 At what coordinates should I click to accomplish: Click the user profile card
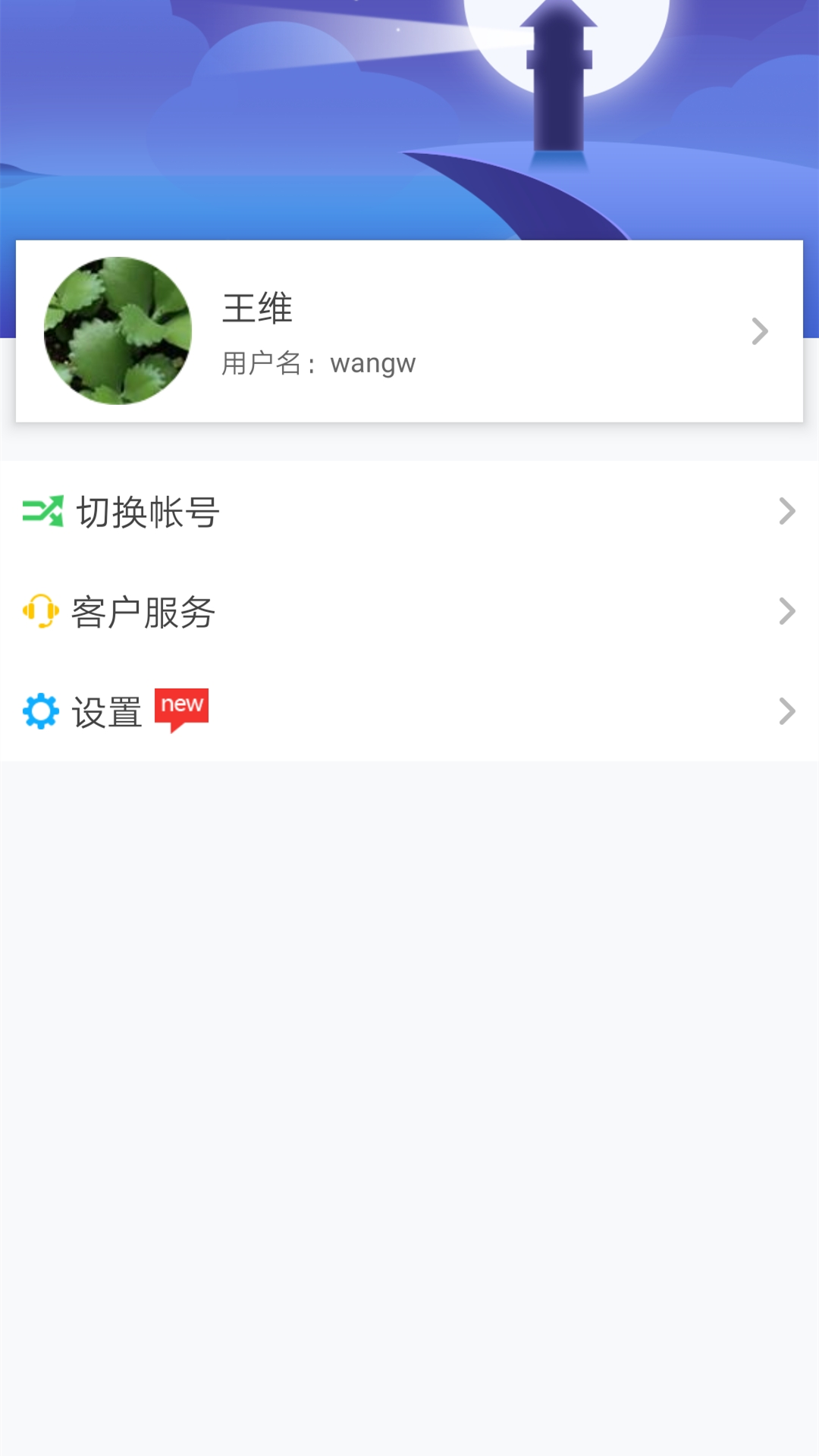pos(409,331)
